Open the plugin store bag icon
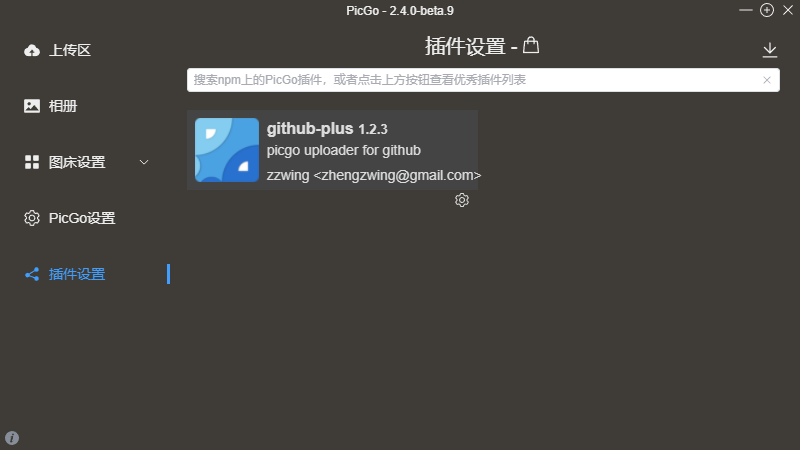The height and width of the screenshot is (450, 800). click(x=532, y=46)
